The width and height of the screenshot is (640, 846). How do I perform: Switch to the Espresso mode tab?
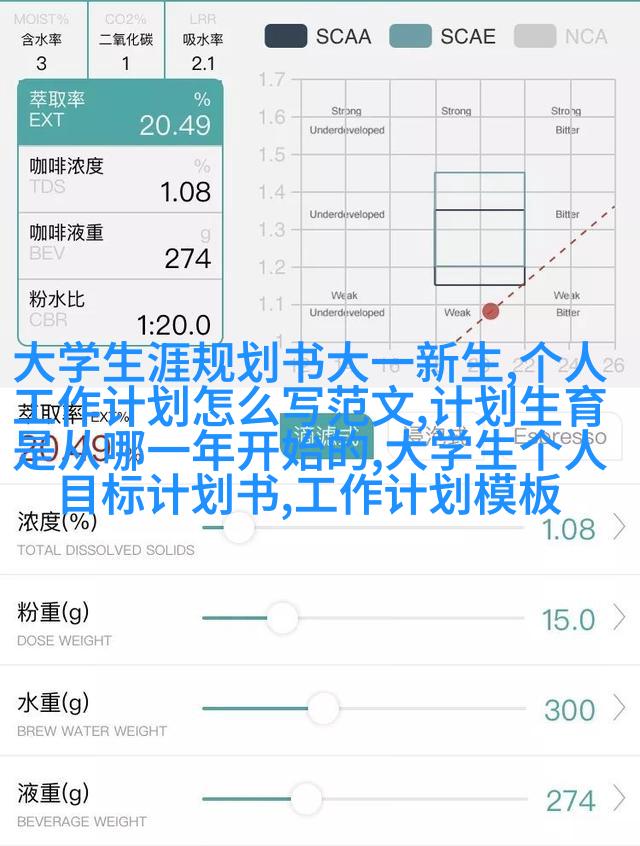(558, 437)
